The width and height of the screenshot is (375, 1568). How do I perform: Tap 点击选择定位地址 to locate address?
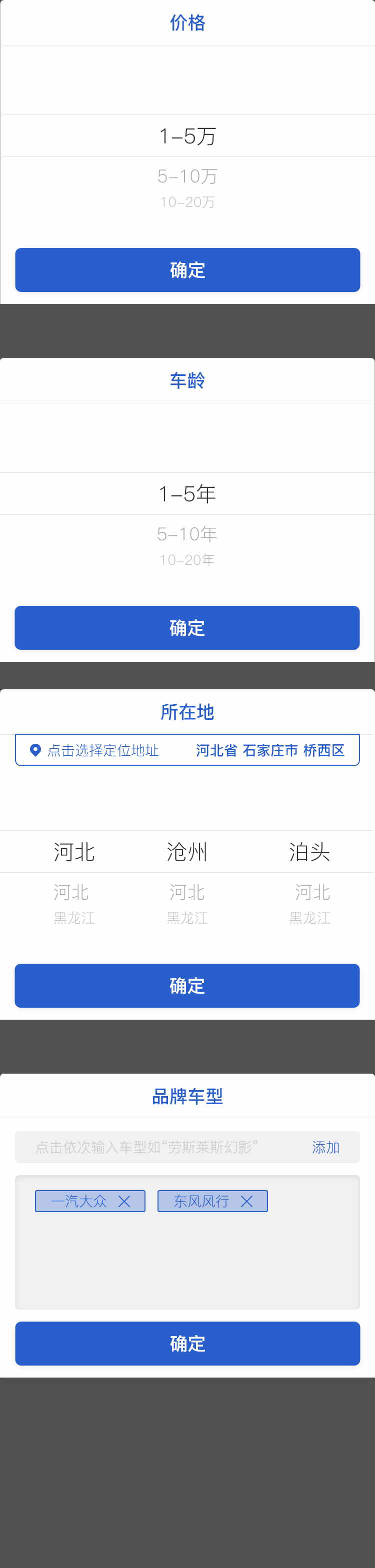point(102,751)
